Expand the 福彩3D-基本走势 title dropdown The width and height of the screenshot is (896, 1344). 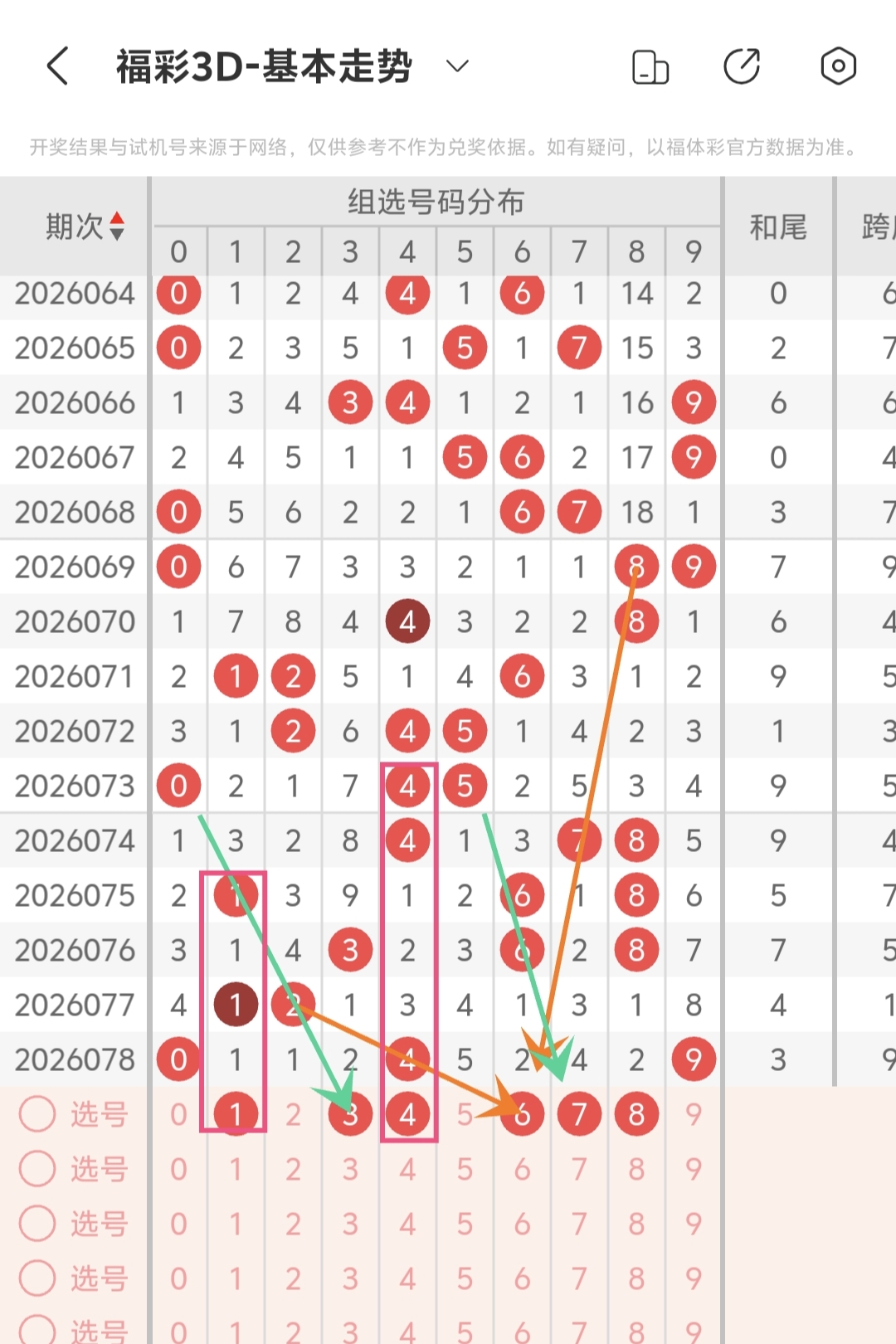(457, 66)
